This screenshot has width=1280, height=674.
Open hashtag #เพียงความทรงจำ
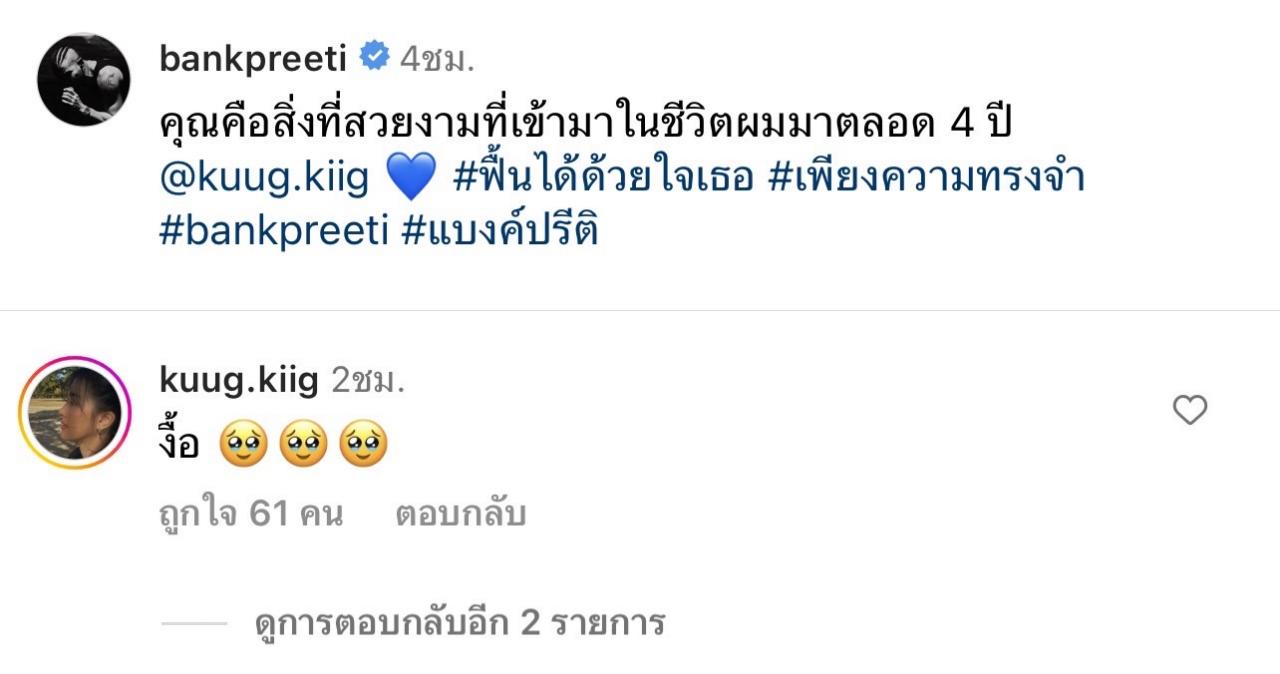pos(926,179)
